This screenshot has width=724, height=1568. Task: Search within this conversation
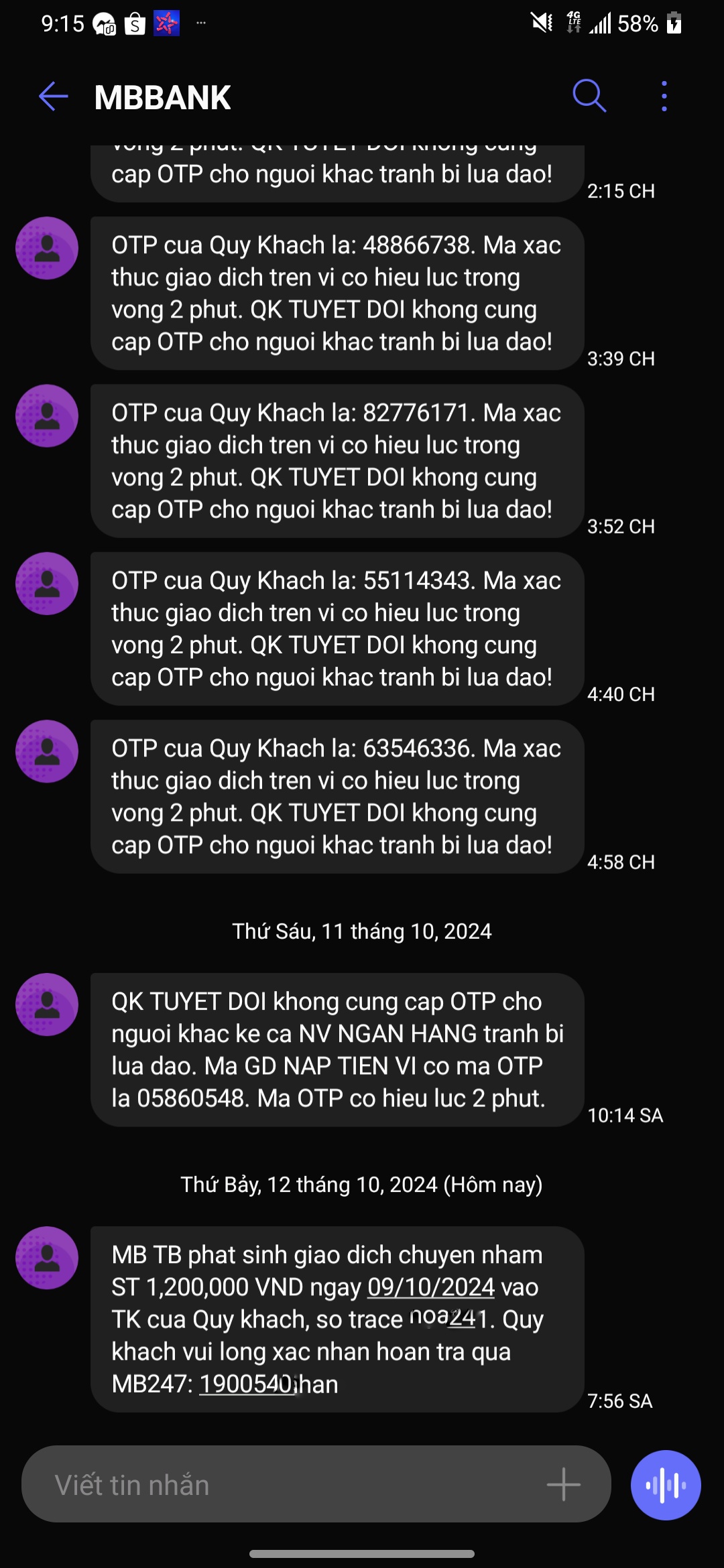pyautogui.click(x=589, y=96)
